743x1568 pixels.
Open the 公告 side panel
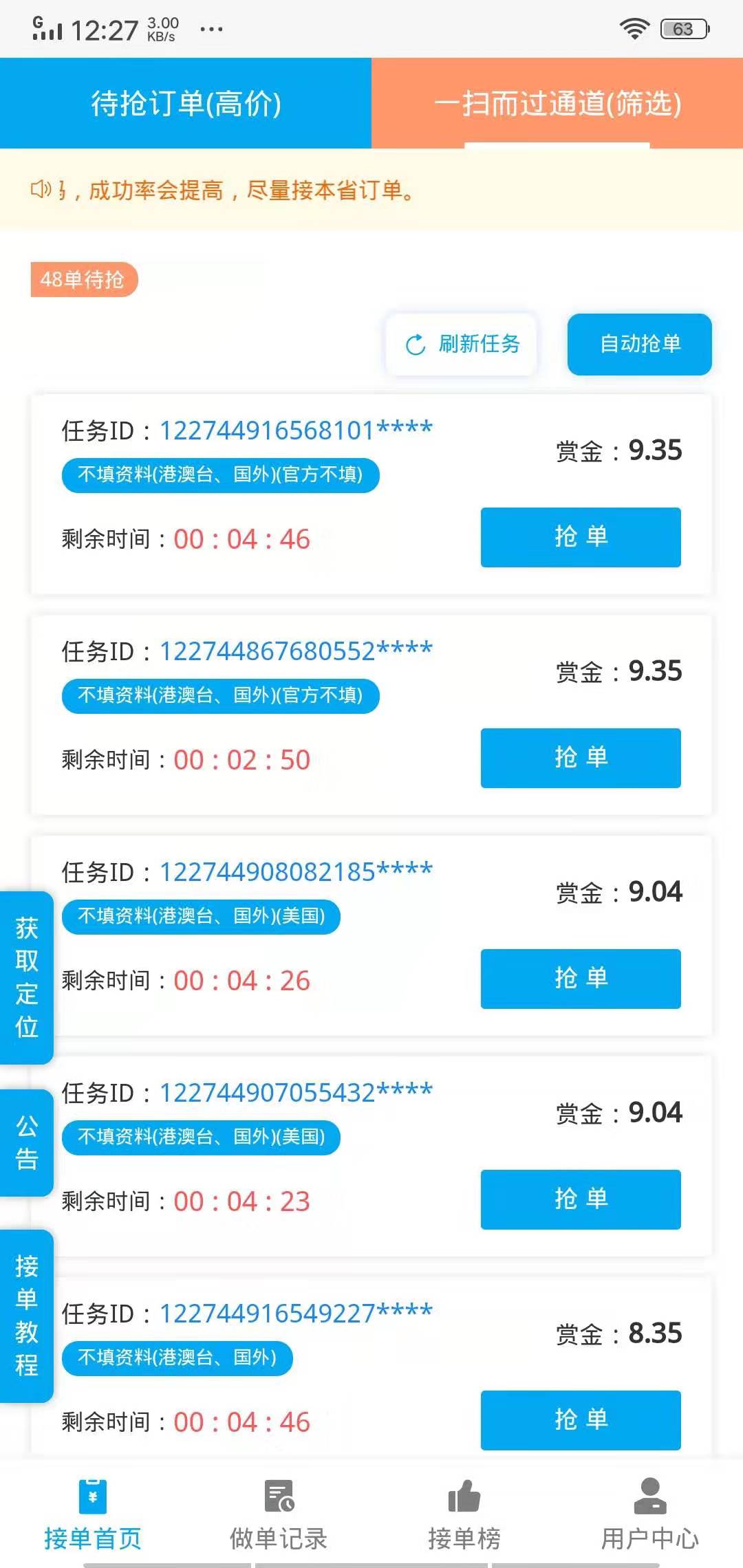click(x=26, y=1142)
